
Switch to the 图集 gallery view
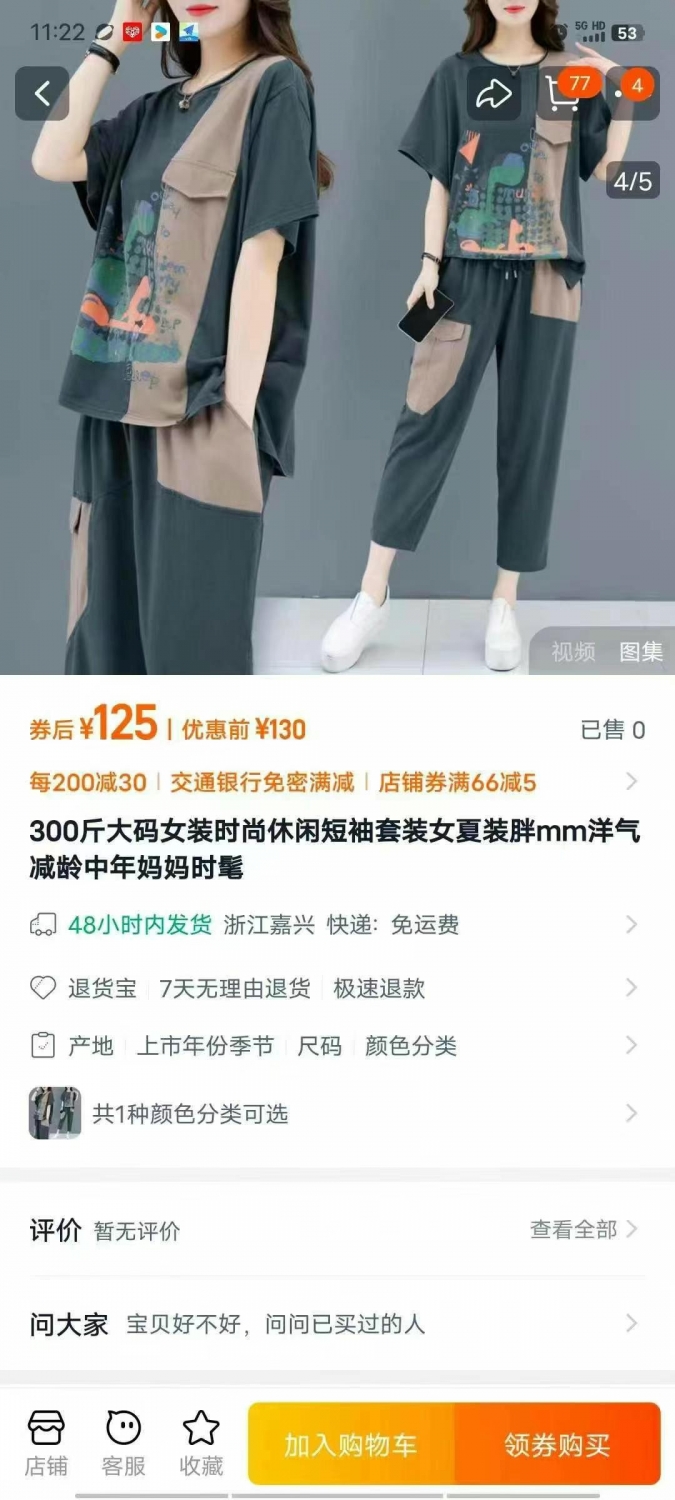(641, 652)
